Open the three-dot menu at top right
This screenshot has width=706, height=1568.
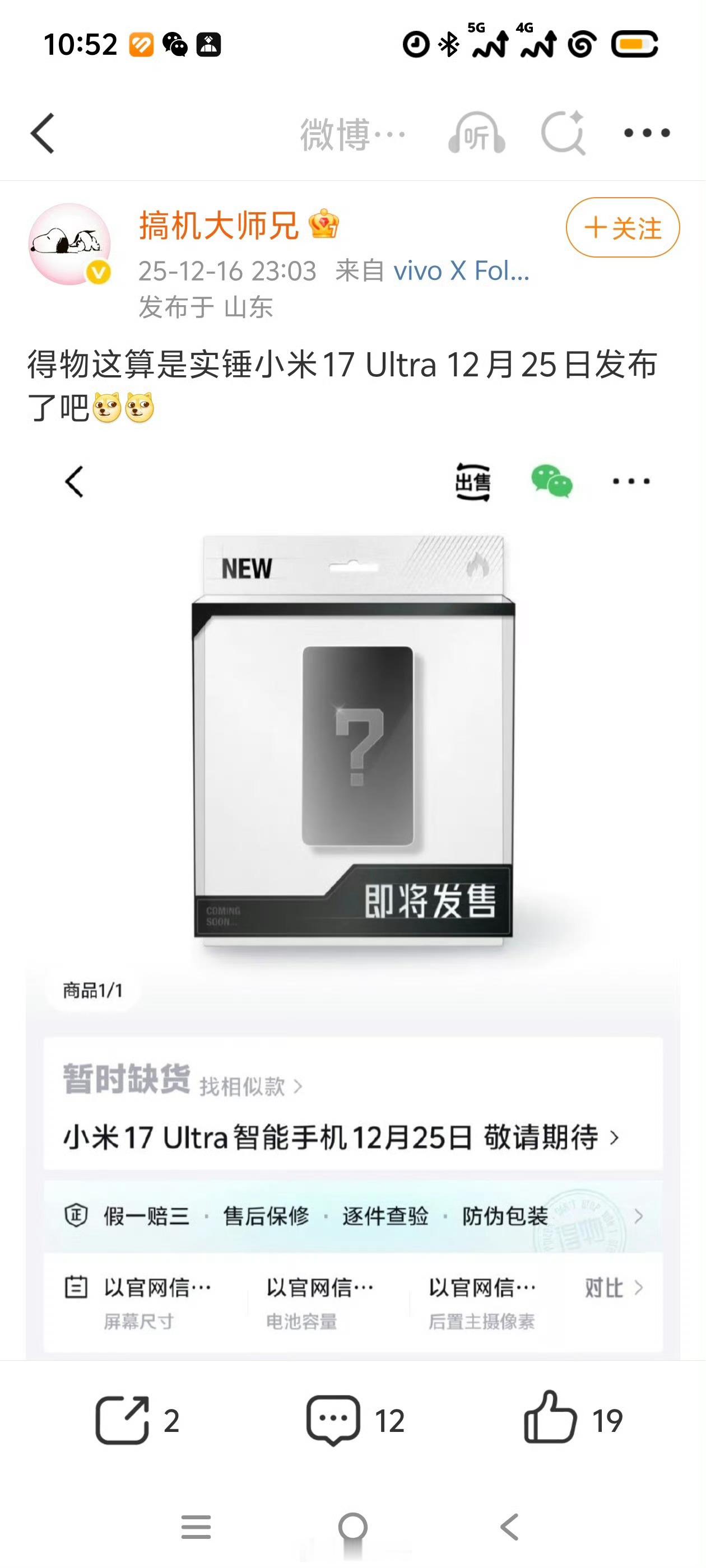point(649,133)
